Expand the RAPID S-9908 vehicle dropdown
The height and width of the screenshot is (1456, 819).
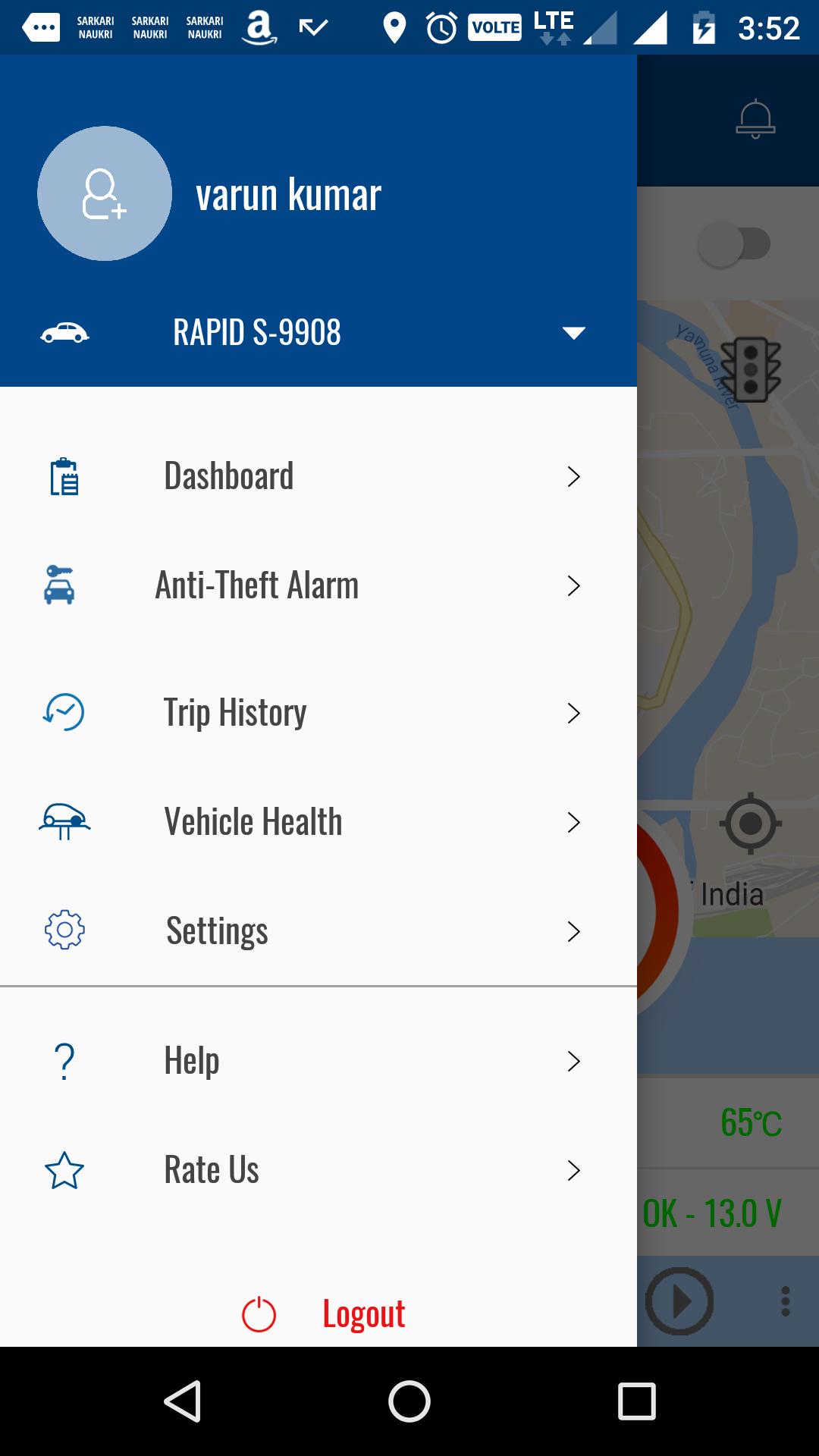click(x=573, y=333)
